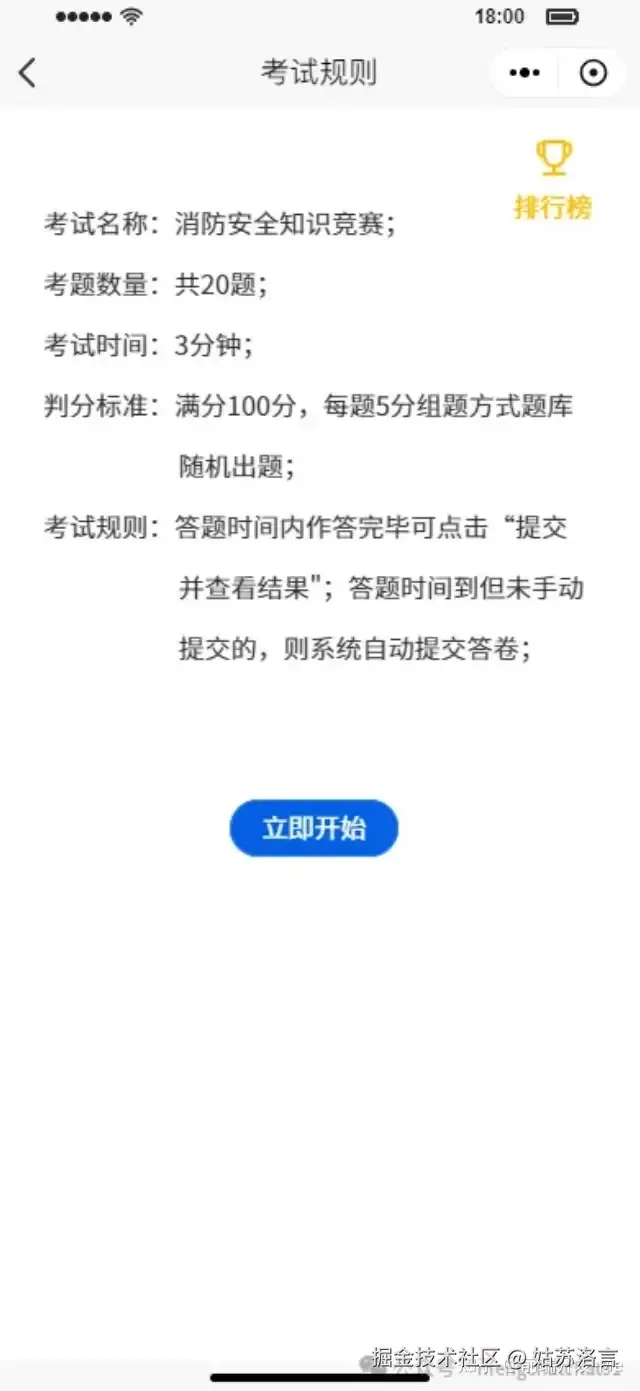Open the mini program more options menu
Viewport: 640px width, 1391px height.
click(524, 73)
